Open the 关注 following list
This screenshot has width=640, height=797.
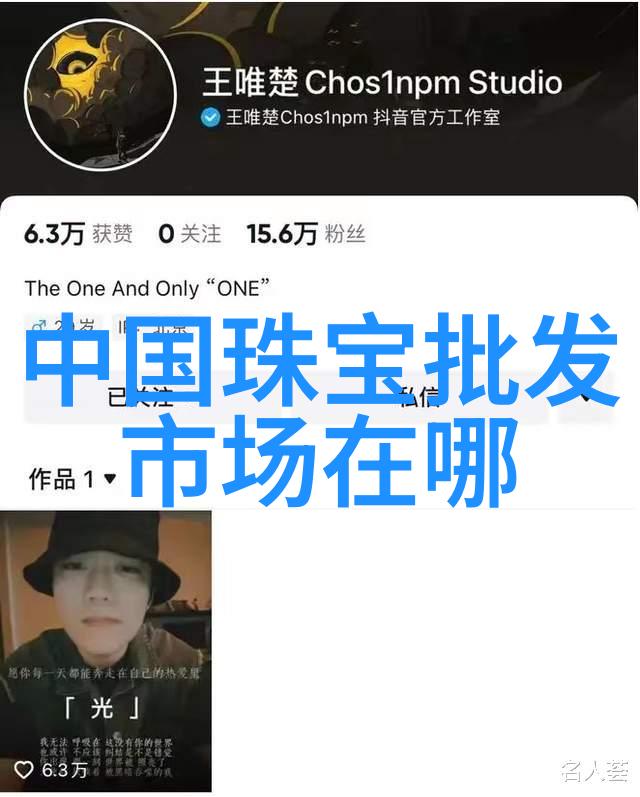tap(190, 234)
